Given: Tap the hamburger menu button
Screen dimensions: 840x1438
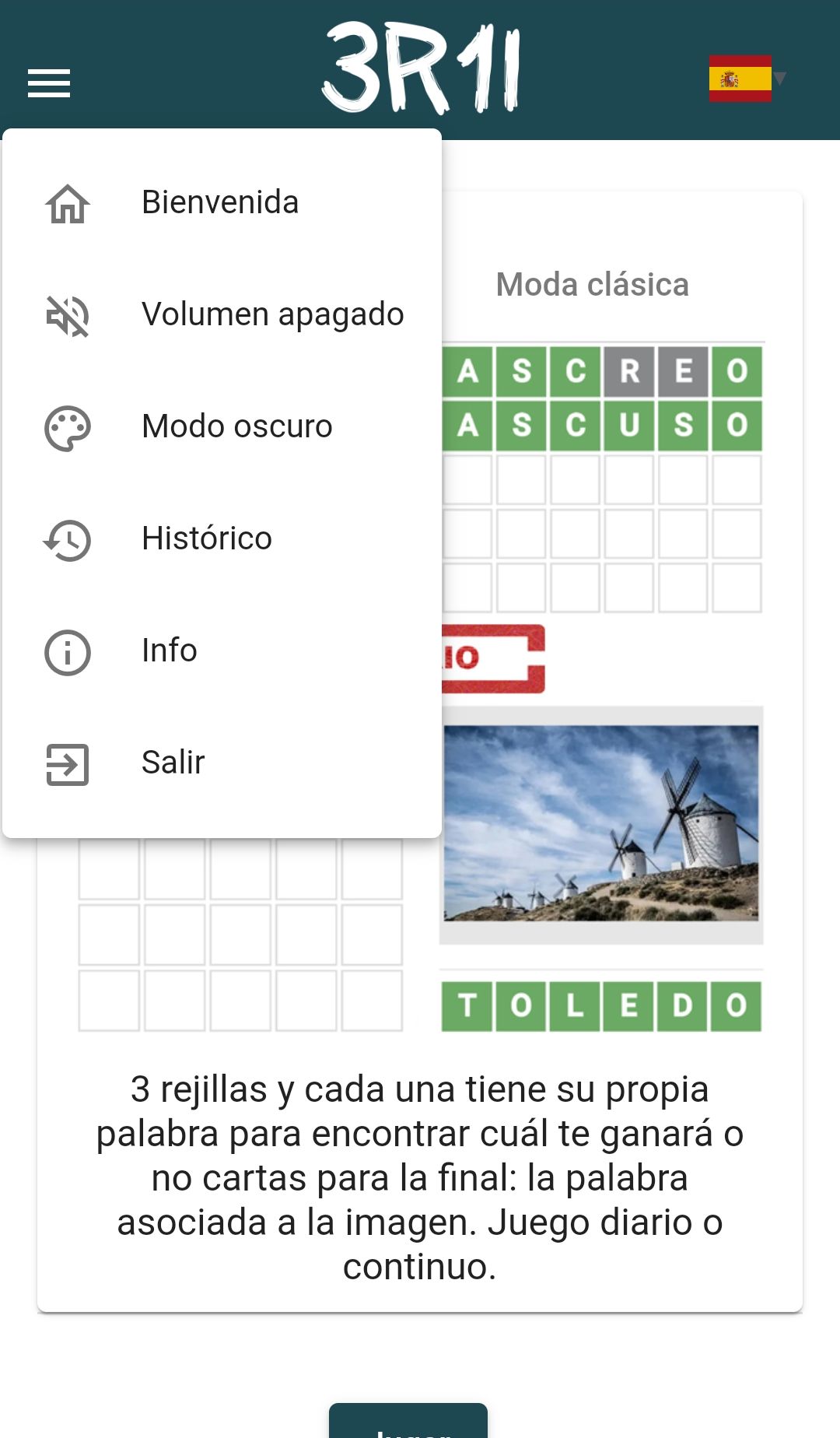Looking at the screenshot, I should tap(49, 83).
